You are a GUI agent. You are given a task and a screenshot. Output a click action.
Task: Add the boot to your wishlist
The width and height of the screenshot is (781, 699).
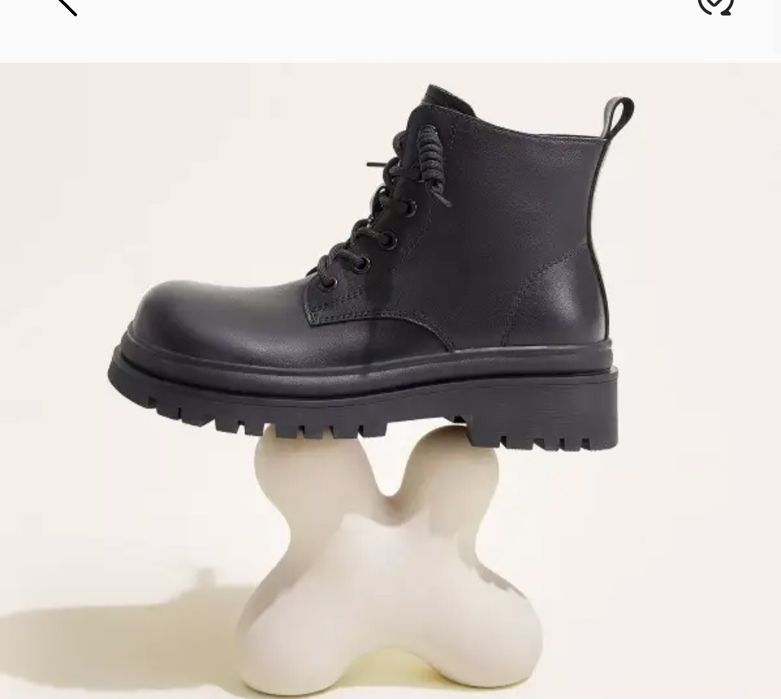[x=715, y=5]
